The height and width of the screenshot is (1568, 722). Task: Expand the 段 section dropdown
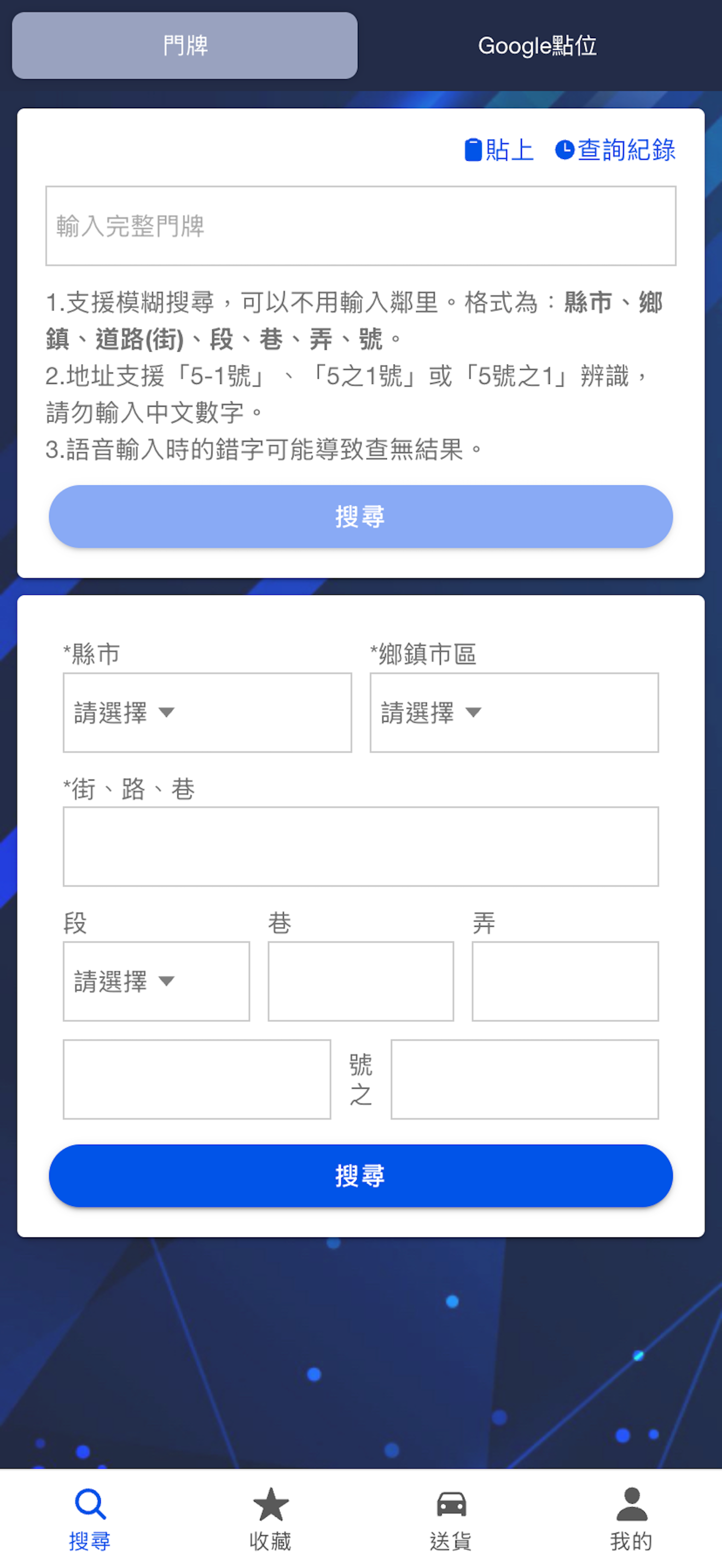156,981
